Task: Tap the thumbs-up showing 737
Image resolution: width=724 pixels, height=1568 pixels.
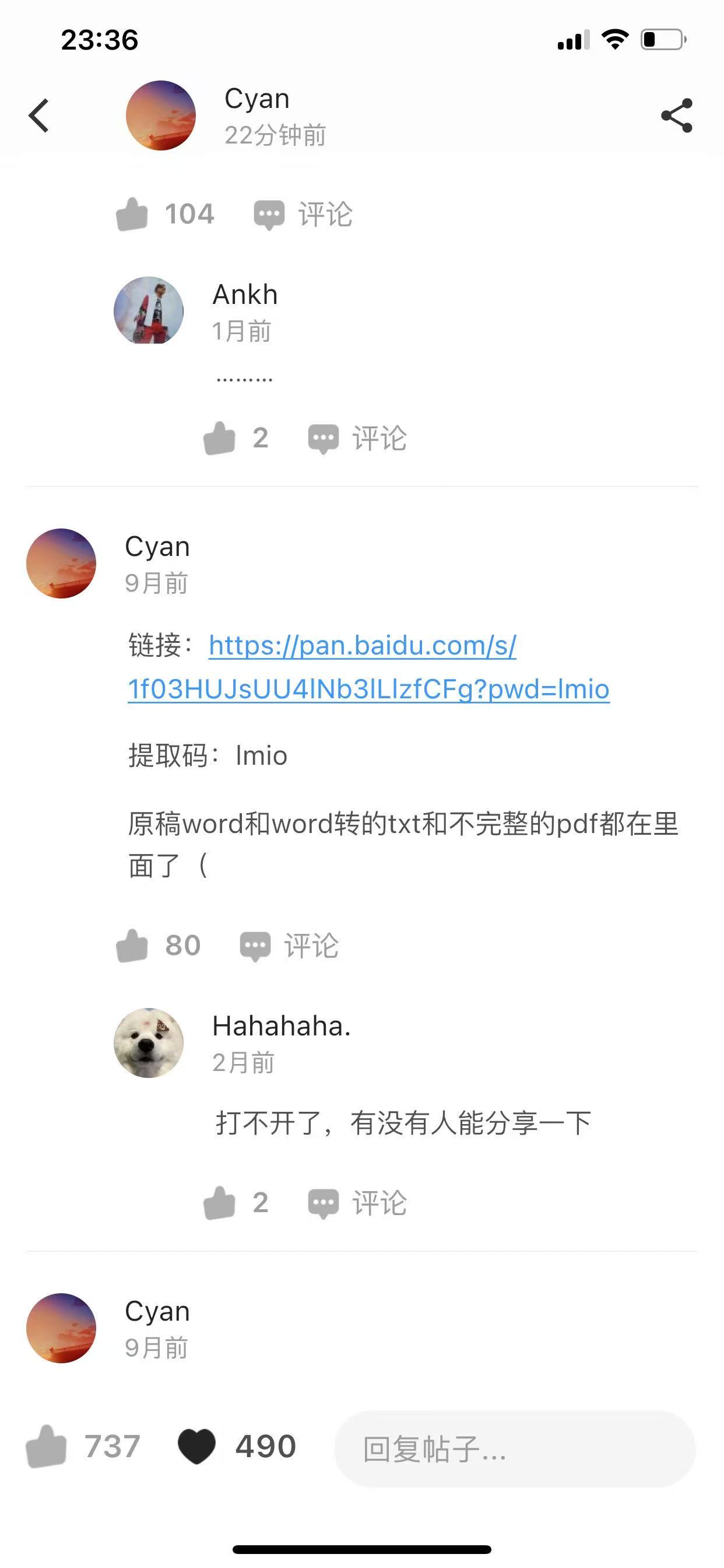Action: click(46, 1446)
